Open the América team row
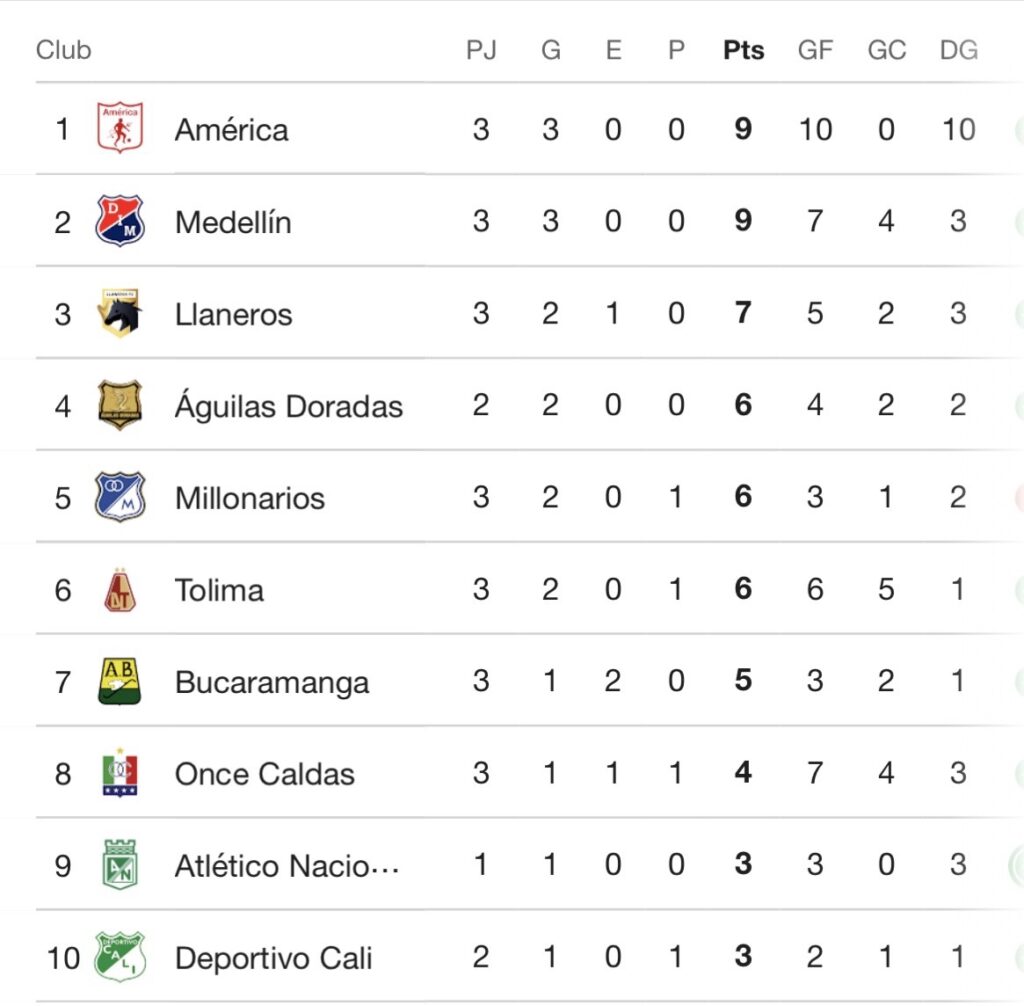Screen dimensions: 1024x1006 click(x=512, y=129)
